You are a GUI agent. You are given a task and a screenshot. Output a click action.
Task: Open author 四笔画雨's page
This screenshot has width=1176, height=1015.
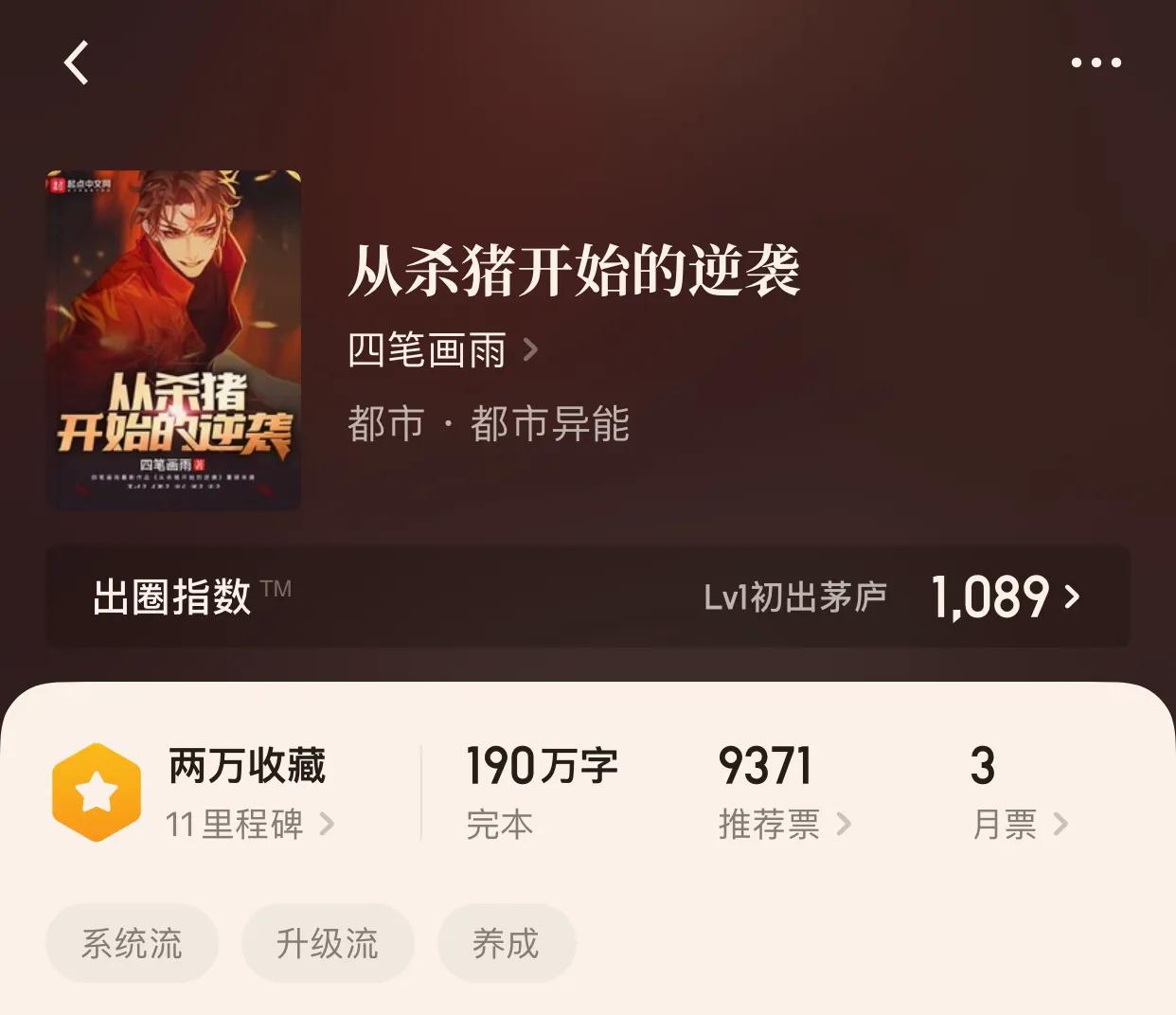click(x=442, y=350)
